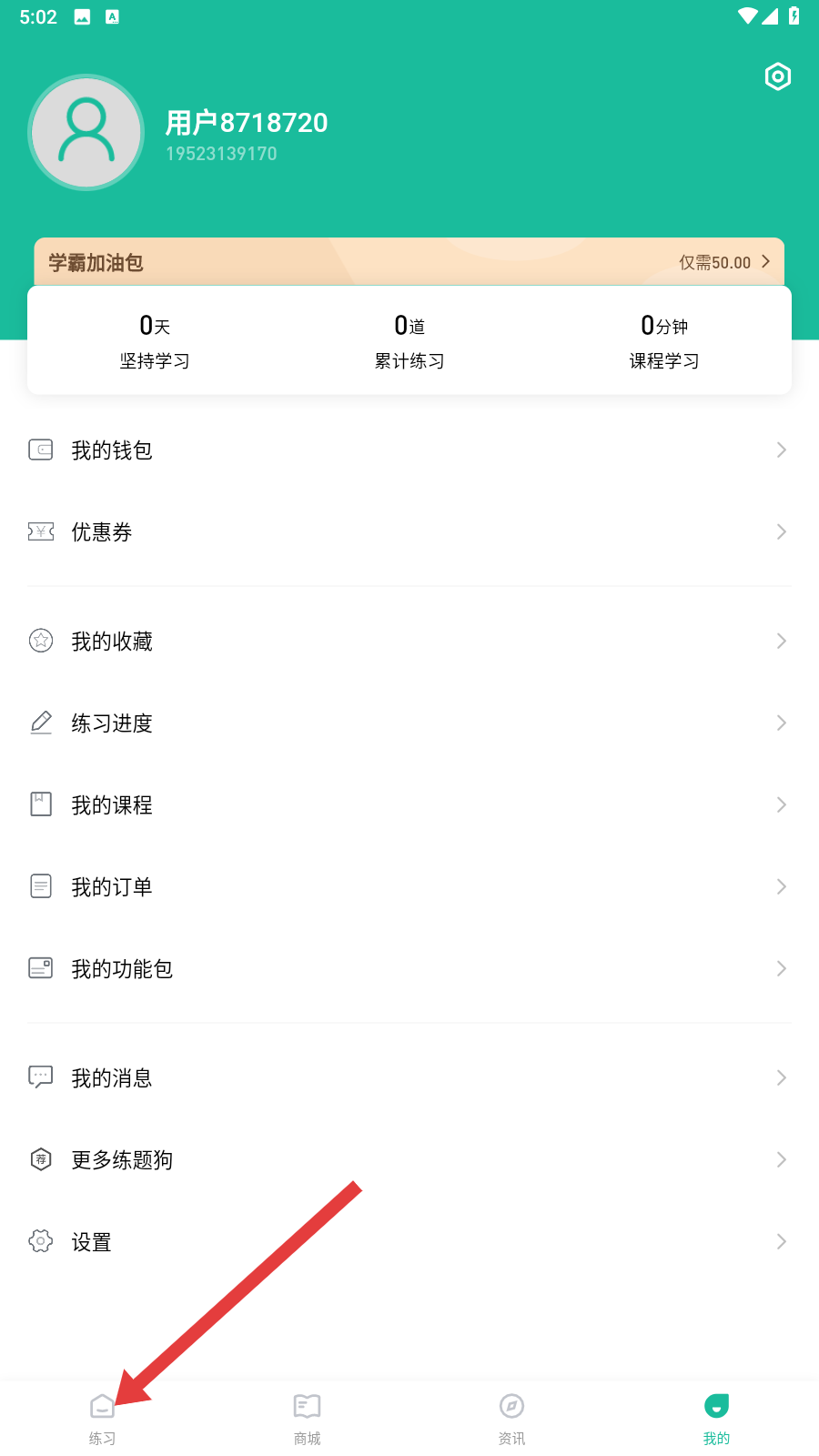Select the 我的 tab

716,1419
